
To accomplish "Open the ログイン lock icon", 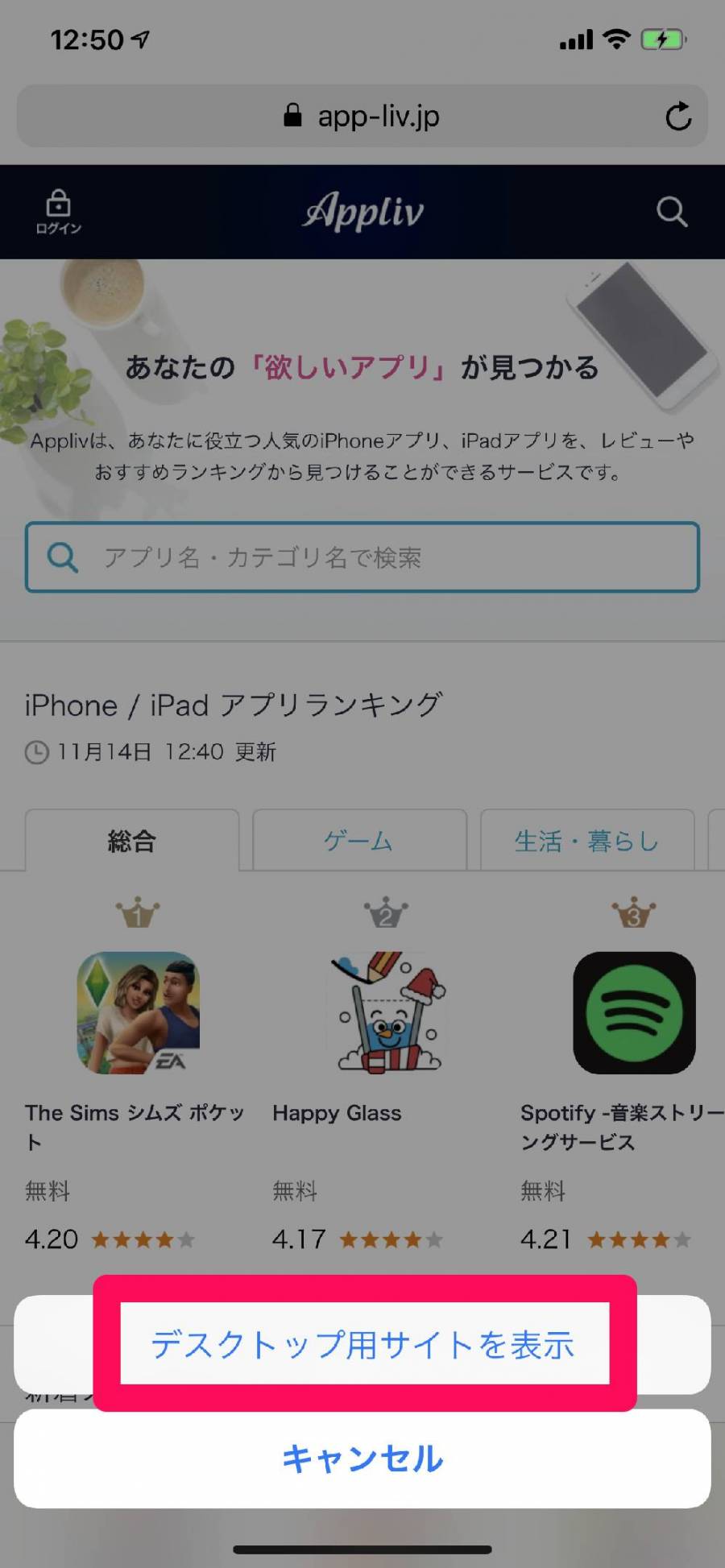I will point(58,212).
